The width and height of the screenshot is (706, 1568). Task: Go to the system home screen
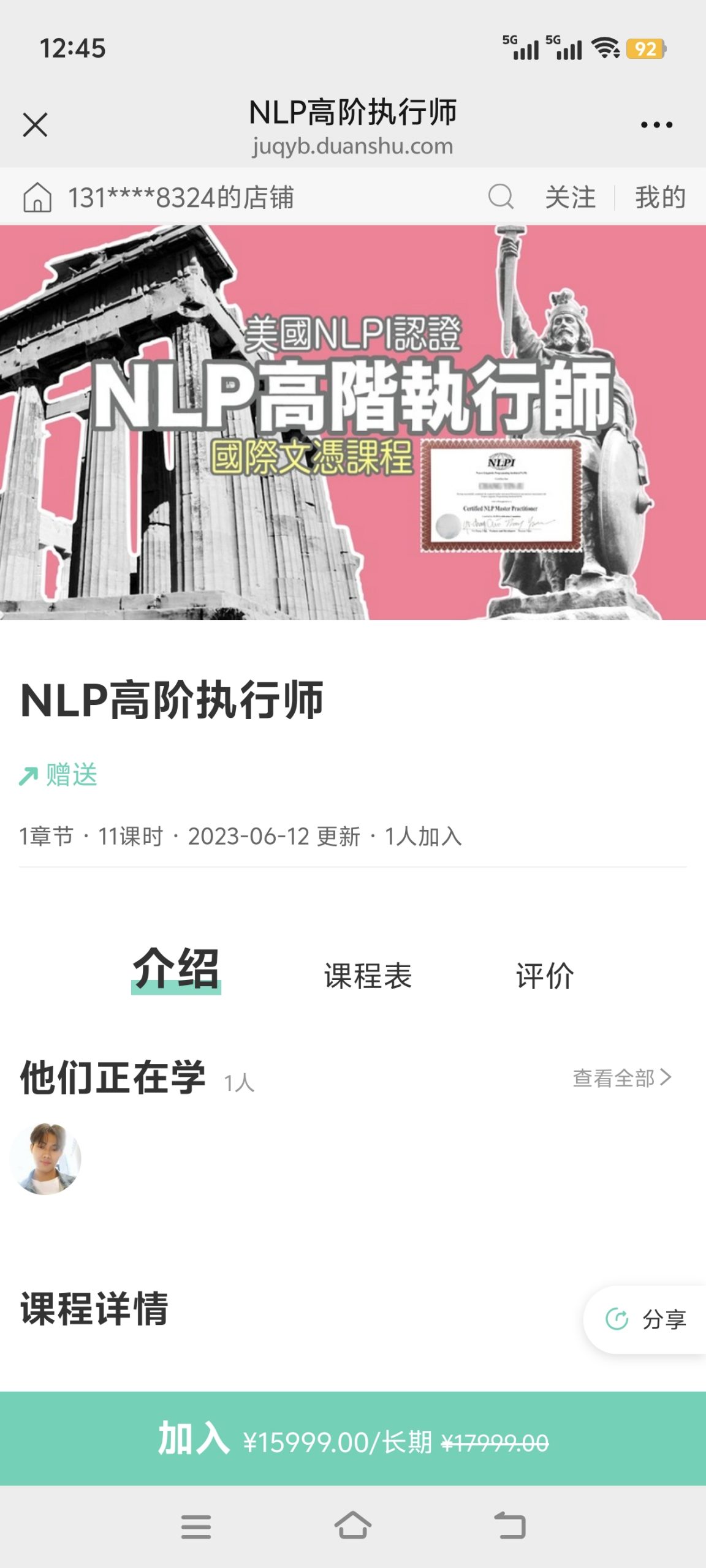(353, 1525)
